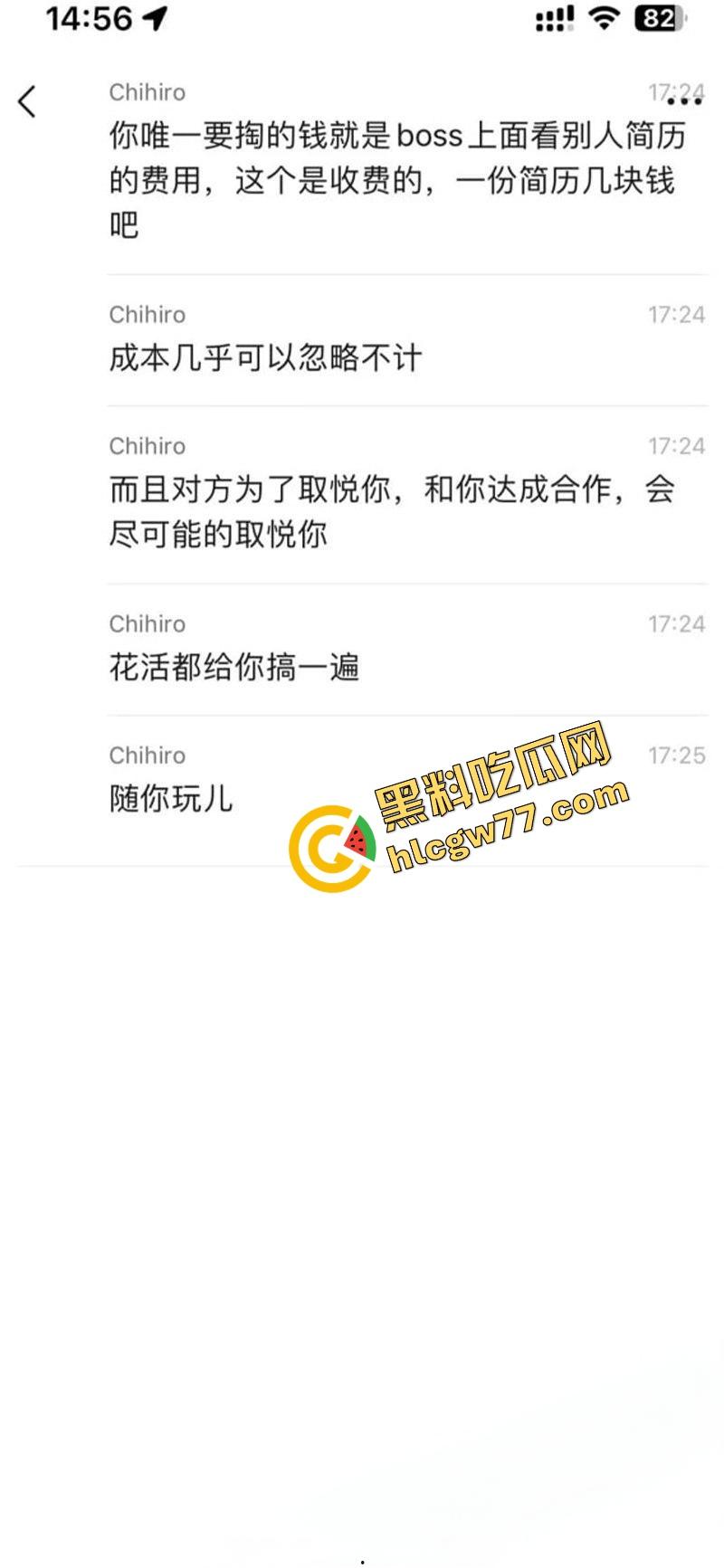724x1568 pixels.
Task: Tap the clock showing 14:56
Action: [x=90, y=20]
